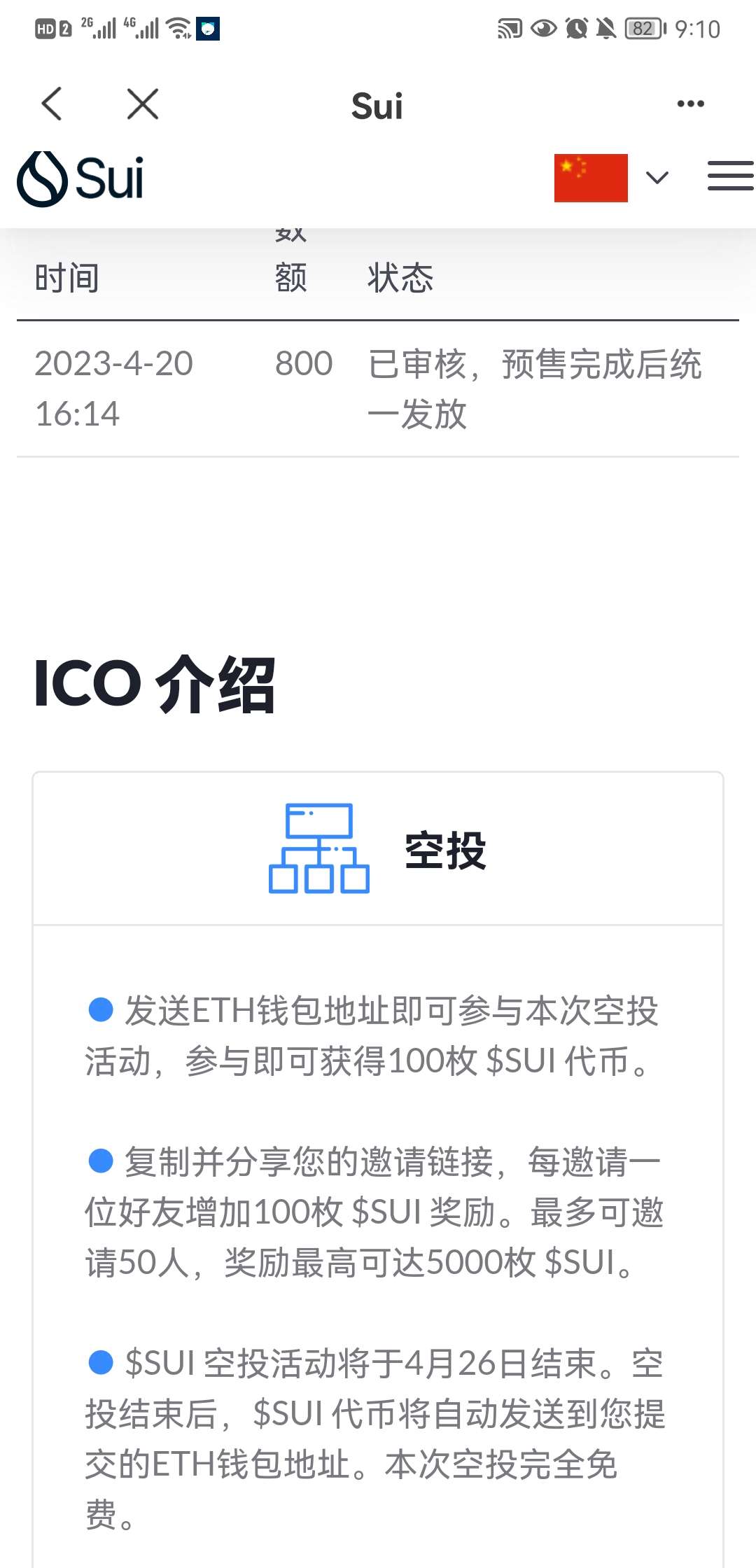This screenshot has height=1568, width=756.
Task: Go back using the left arrow
Action: pos(52,104)
